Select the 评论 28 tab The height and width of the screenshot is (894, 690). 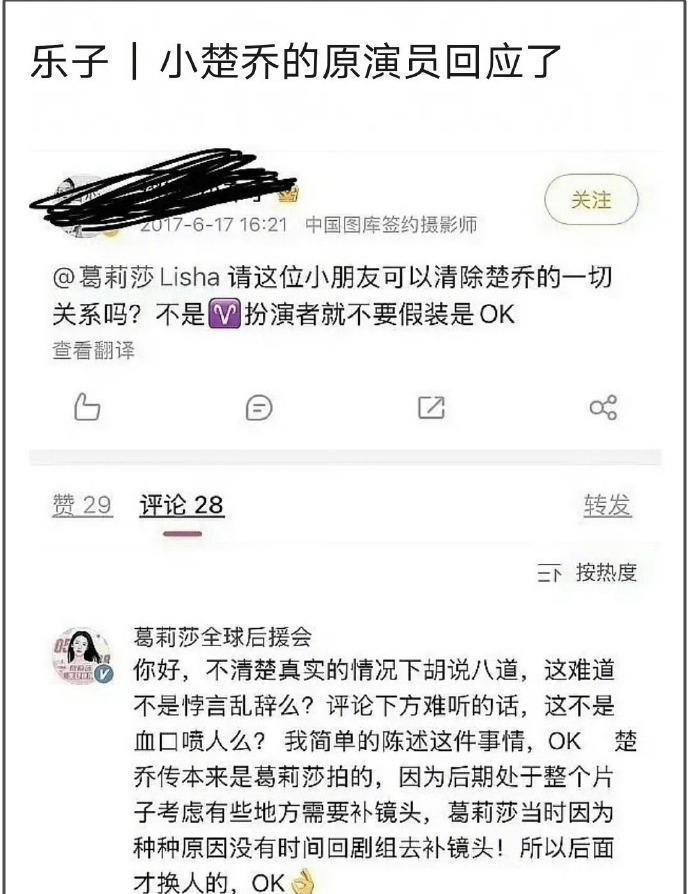click(182, 505)
